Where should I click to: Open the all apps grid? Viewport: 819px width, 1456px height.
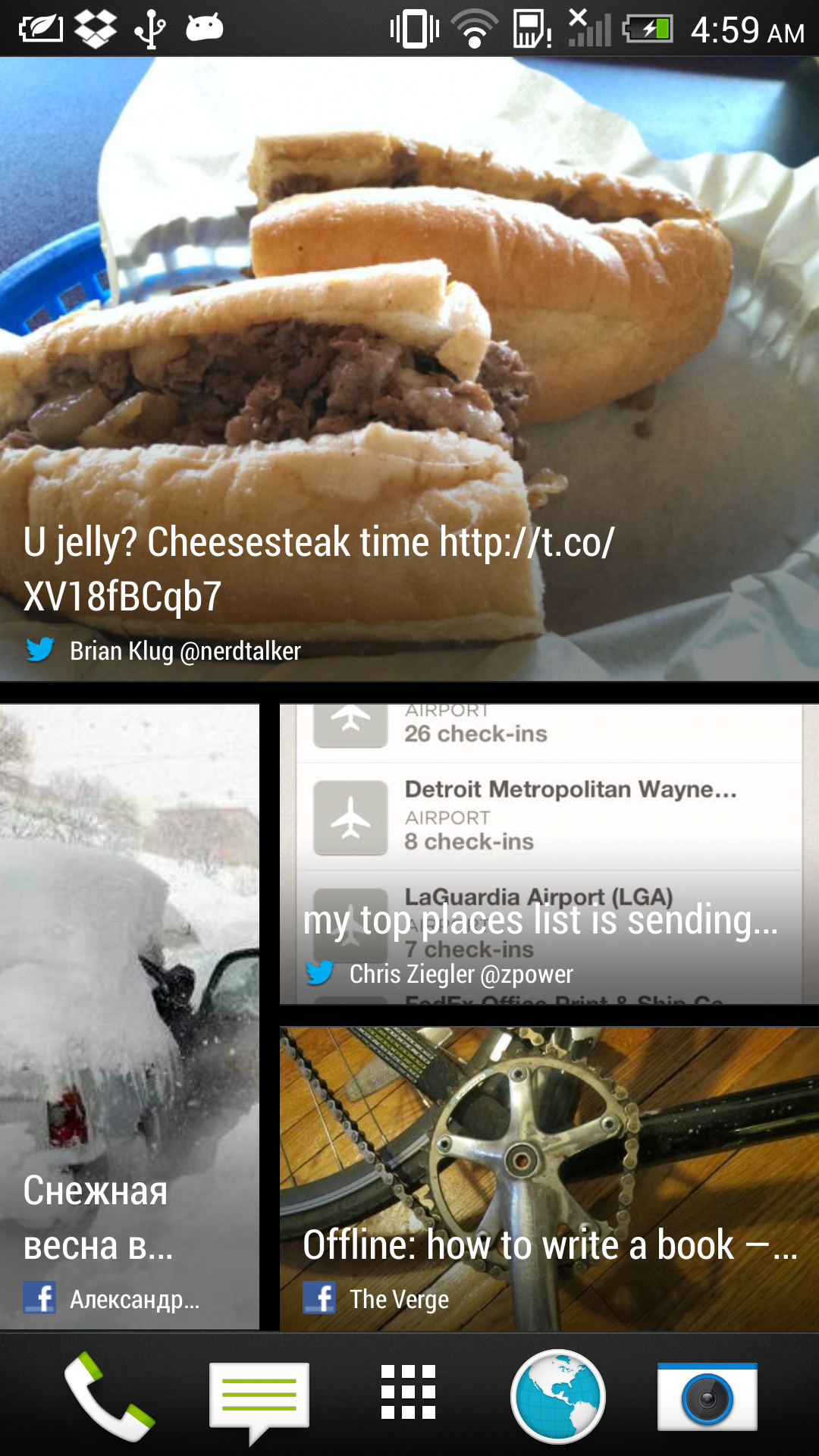(408, 1392)
